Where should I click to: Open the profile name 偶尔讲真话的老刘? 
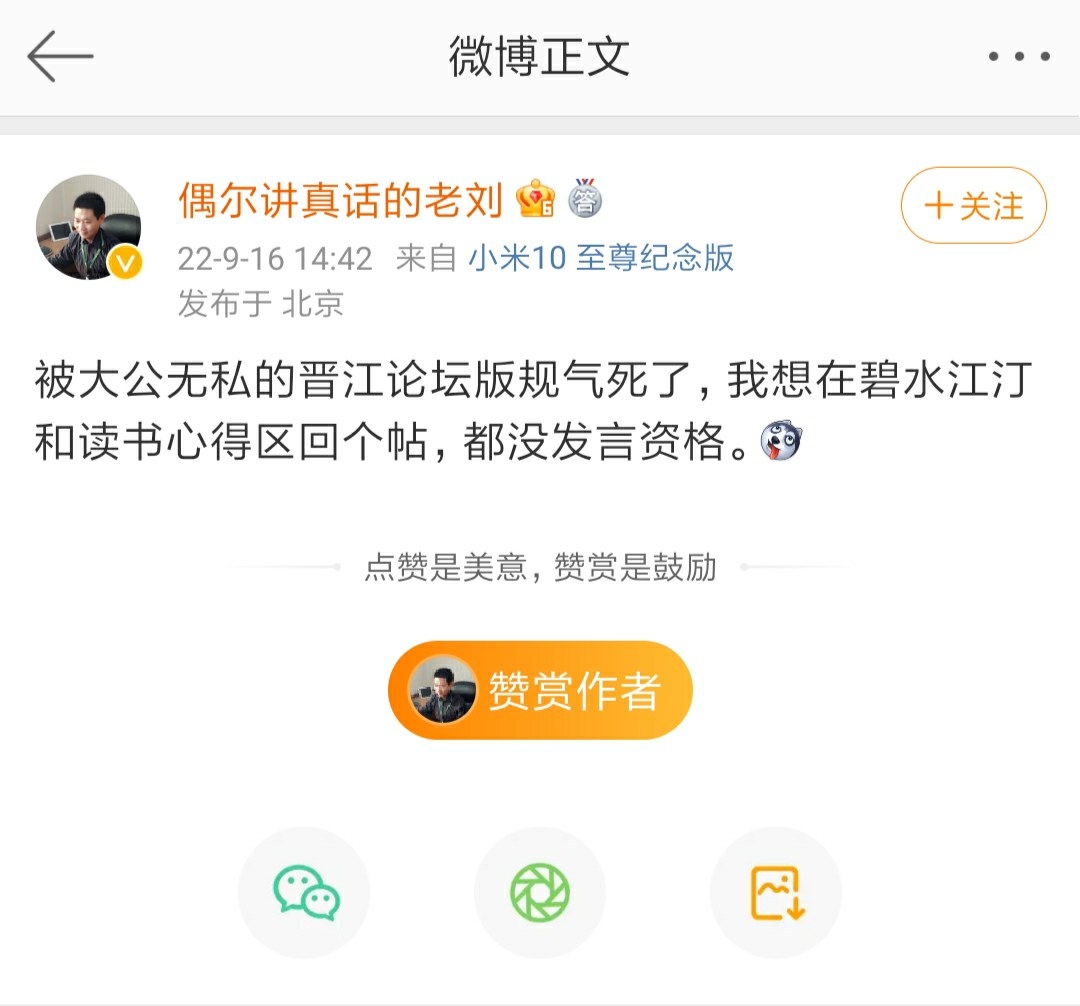[340, 201]
